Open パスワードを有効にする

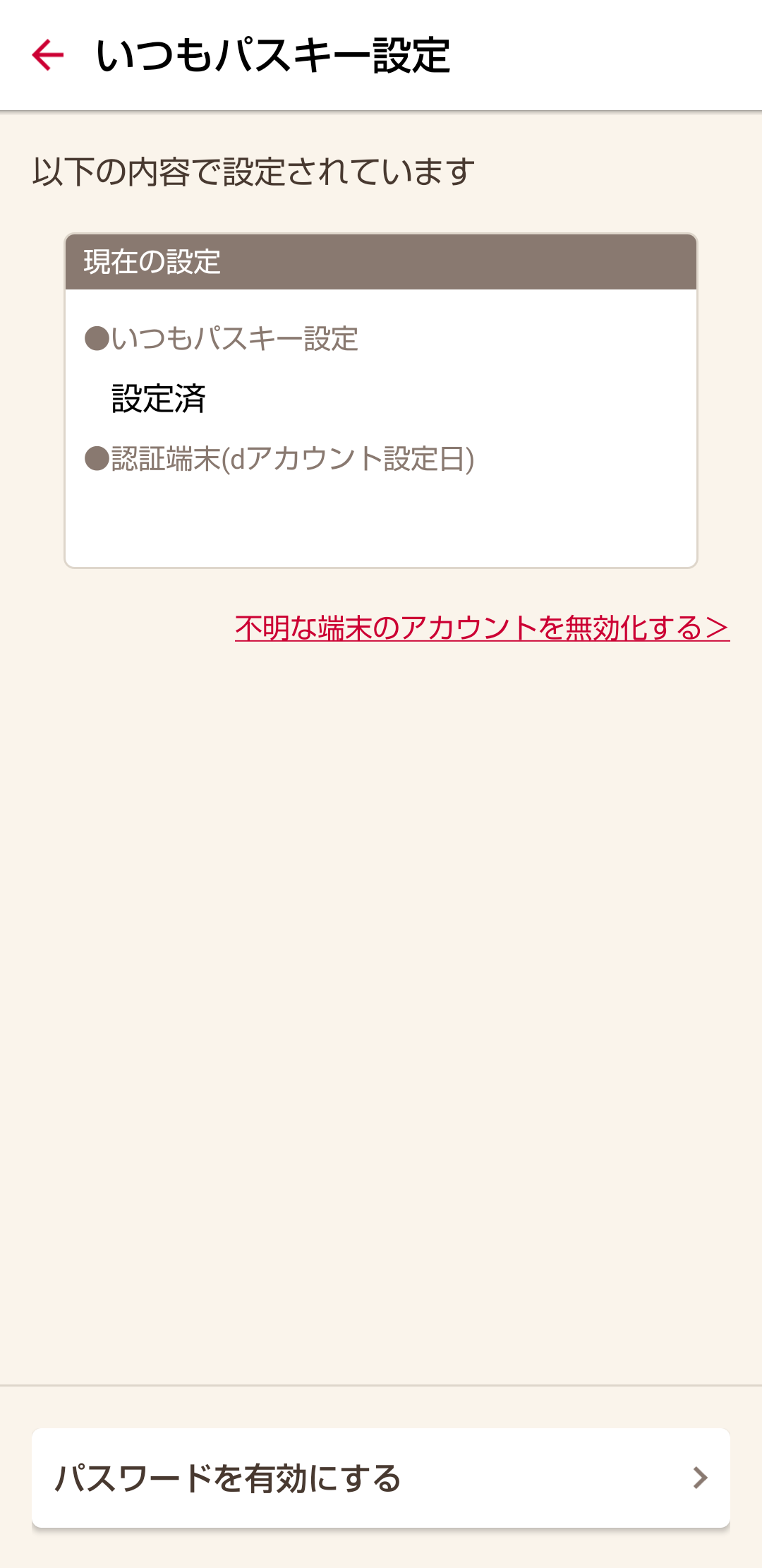tap(381, 1478)
